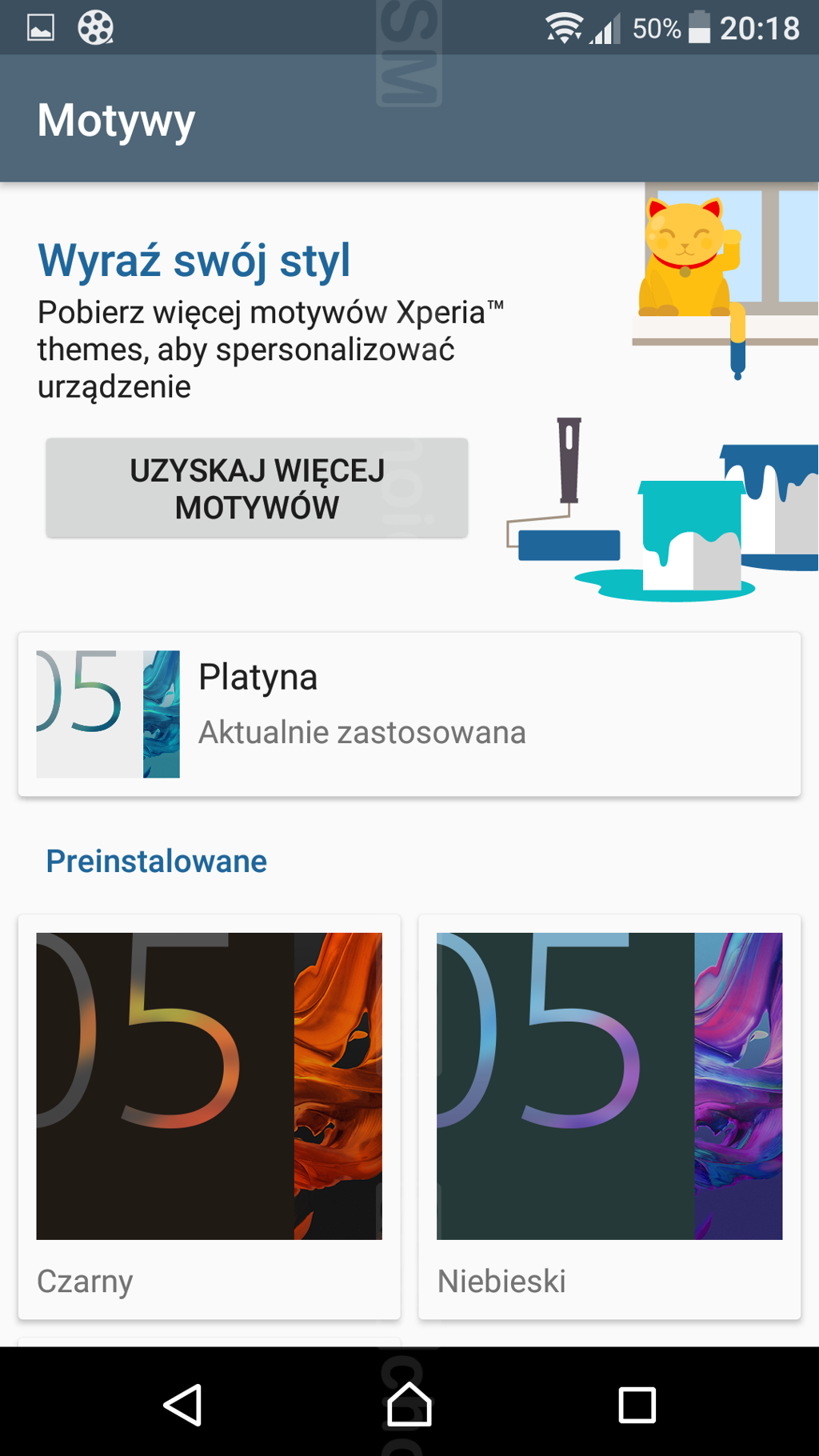Return to the home screen
The width and height of the screenshot is (819, 1456).
coord(409,1405)
